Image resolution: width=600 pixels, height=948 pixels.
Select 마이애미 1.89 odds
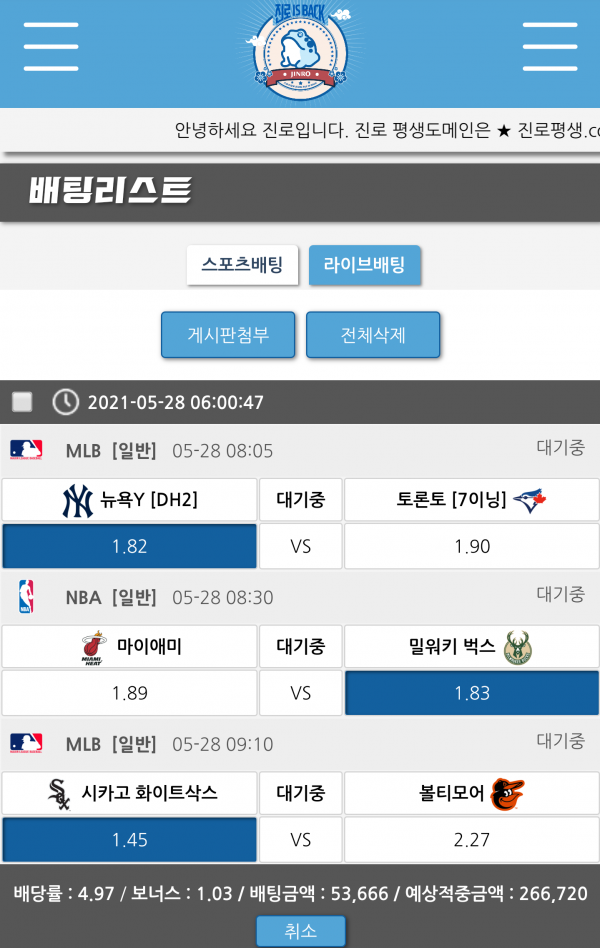coord(130,693)
